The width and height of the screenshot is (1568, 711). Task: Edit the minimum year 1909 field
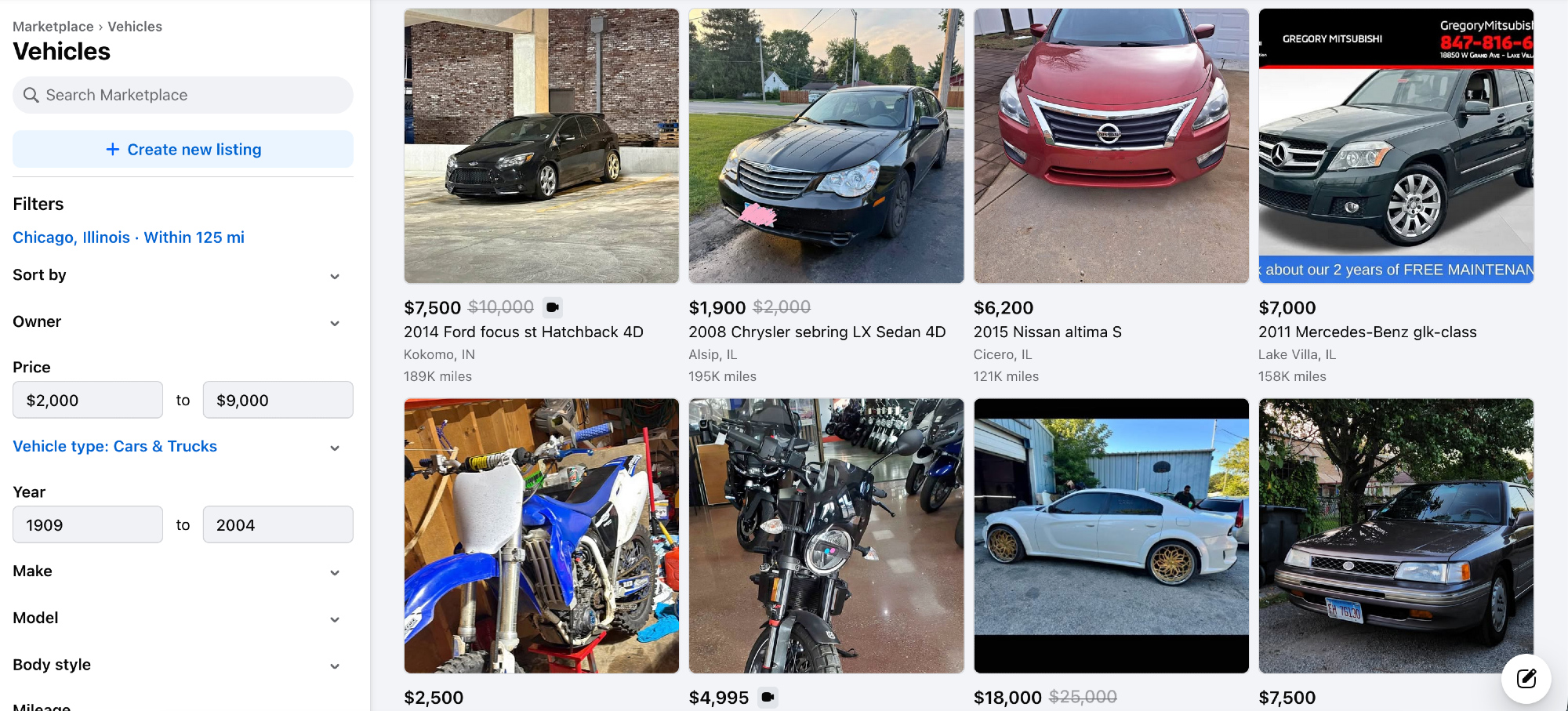88,524
